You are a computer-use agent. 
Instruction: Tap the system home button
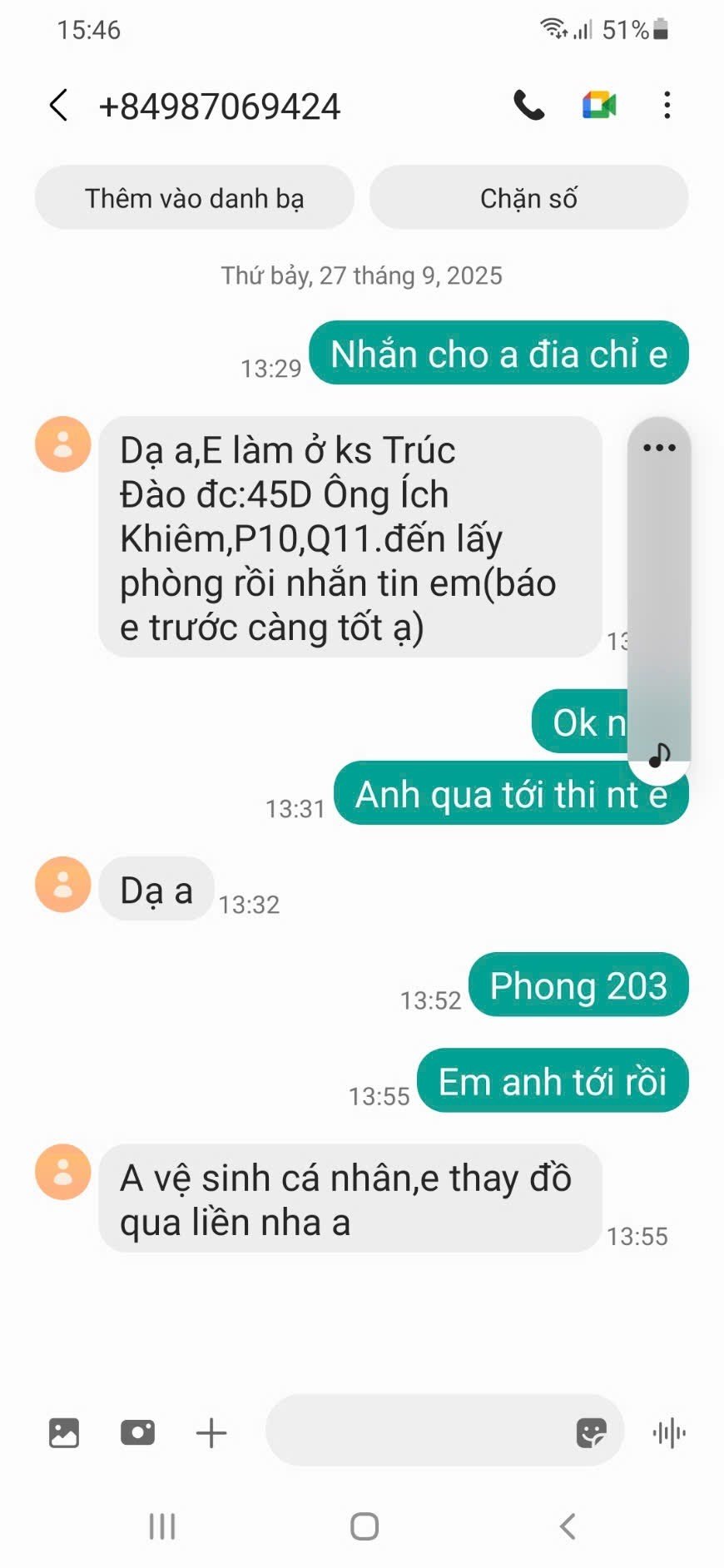tap(364, 1526)
